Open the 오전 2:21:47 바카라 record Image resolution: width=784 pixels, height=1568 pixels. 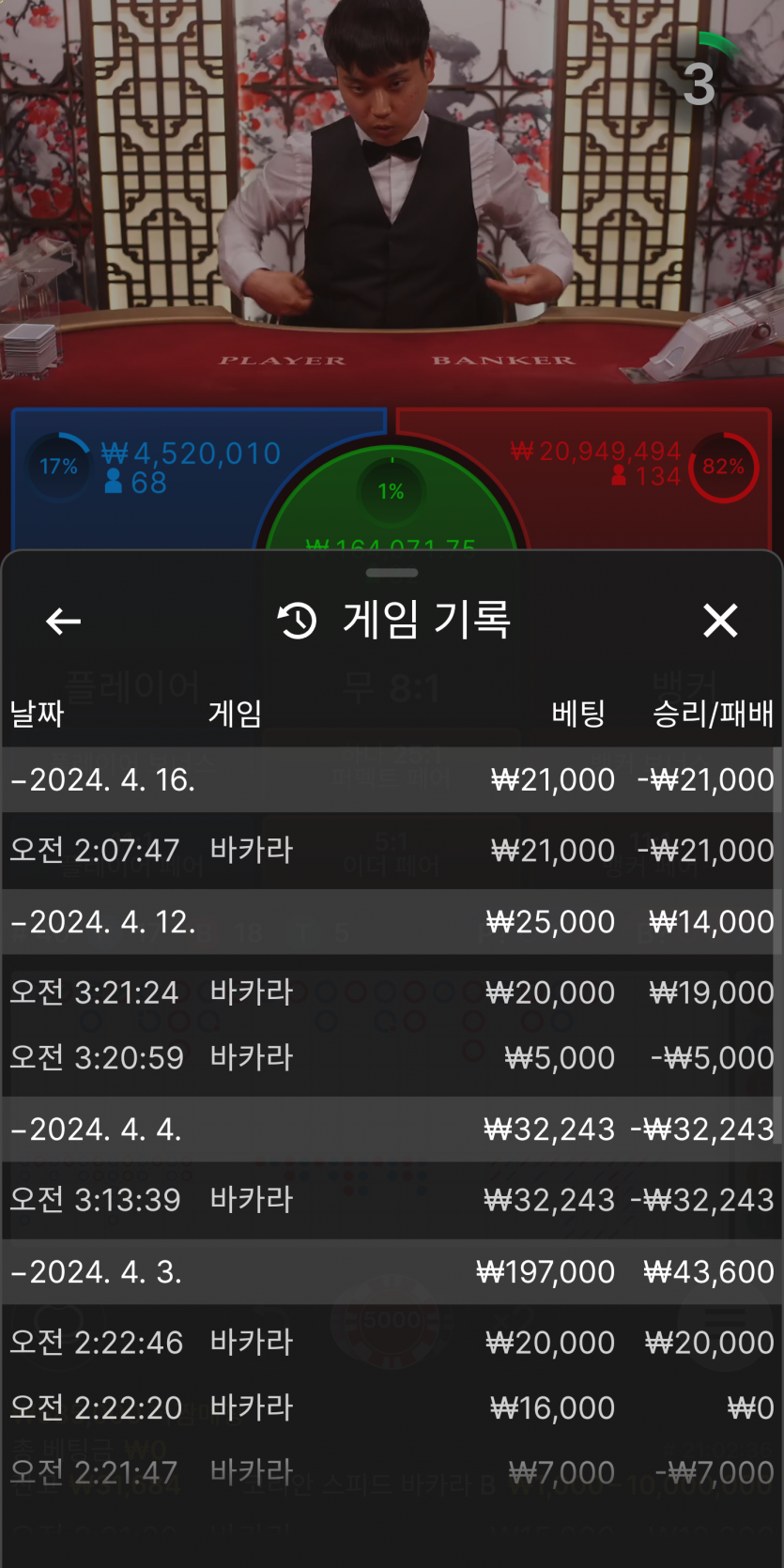[392, 1472]
